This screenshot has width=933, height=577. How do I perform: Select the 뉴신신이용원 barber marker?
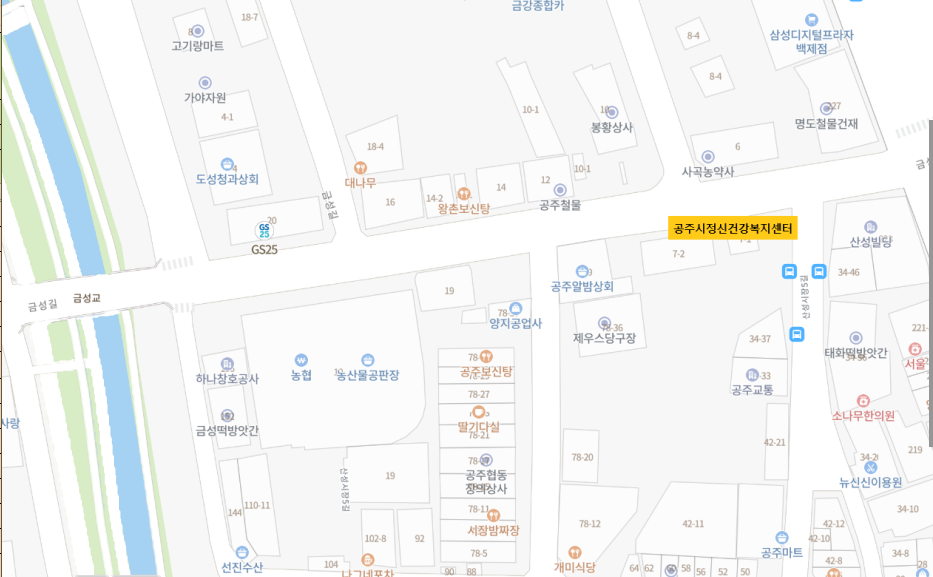click(x=871, y=467)
